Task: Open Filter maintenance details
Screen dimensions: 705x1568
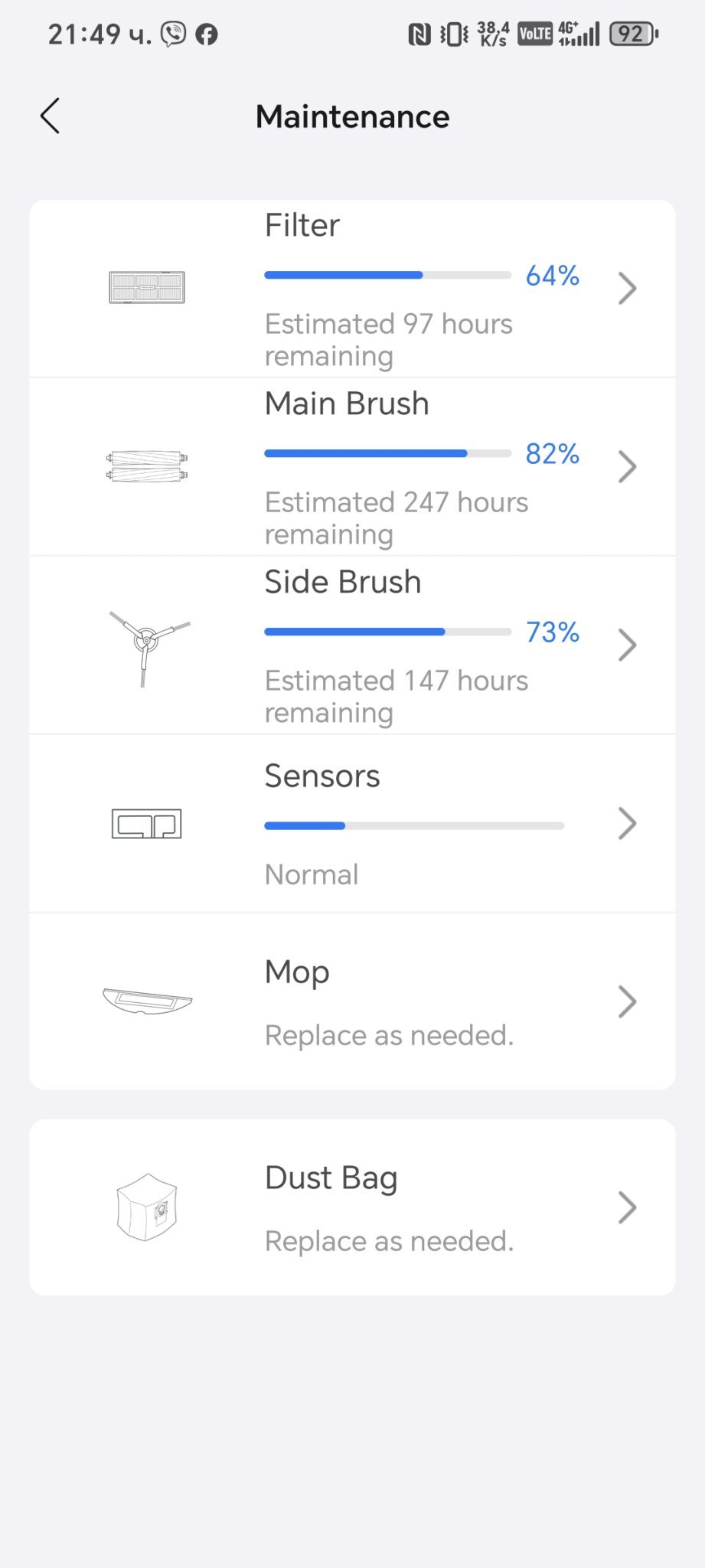Action: pos(352,289)
